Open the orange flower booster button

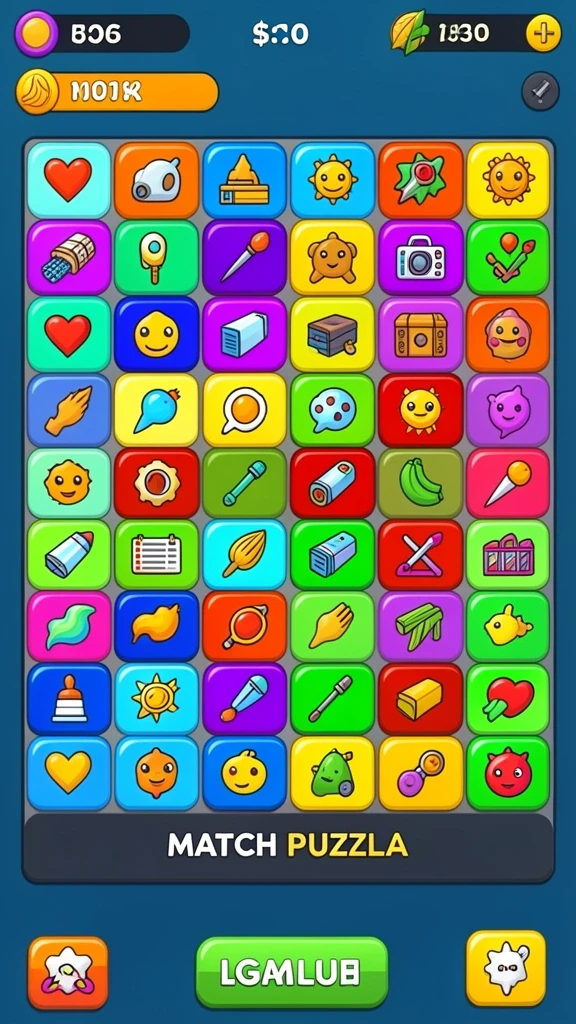tap(68, 972)
